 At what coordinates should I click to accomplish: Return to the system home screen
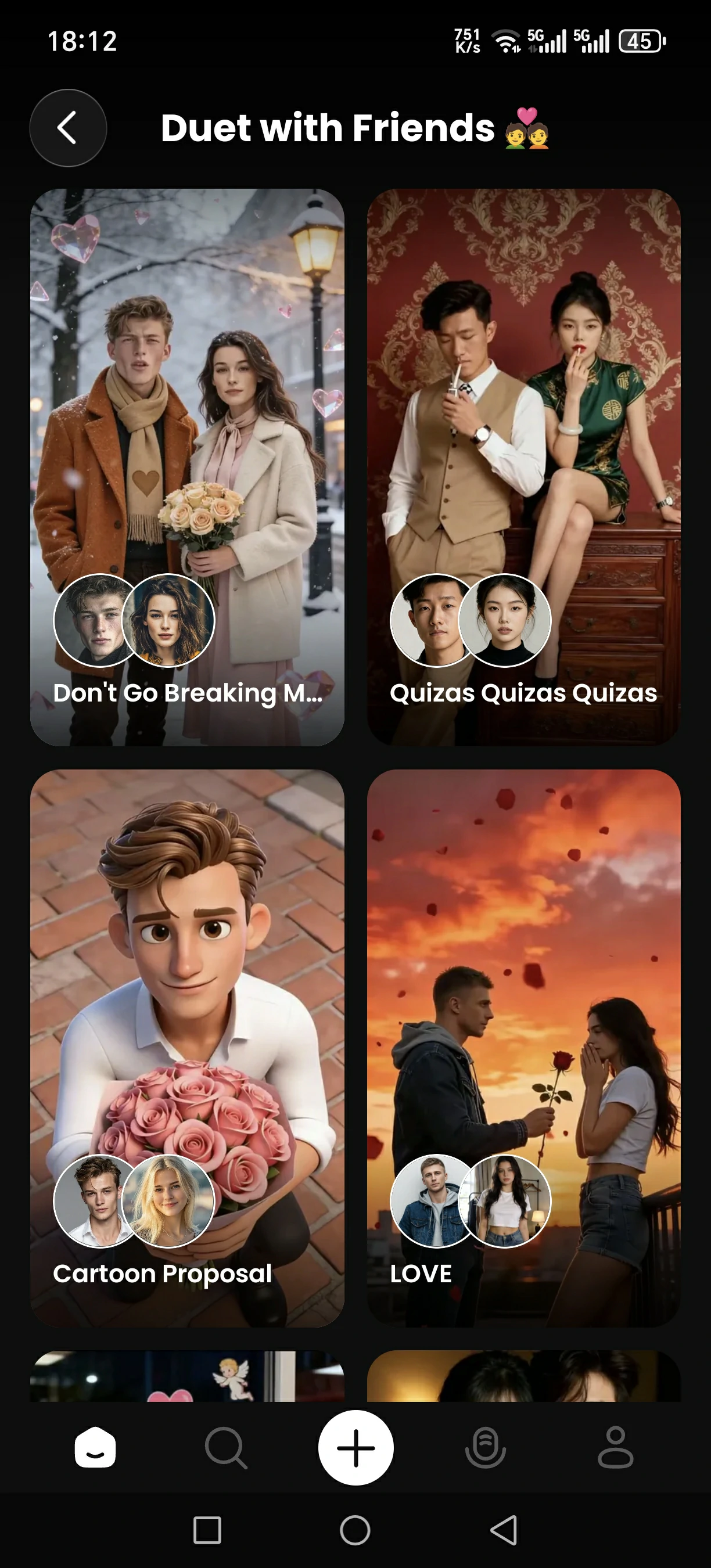(355, 1530)
